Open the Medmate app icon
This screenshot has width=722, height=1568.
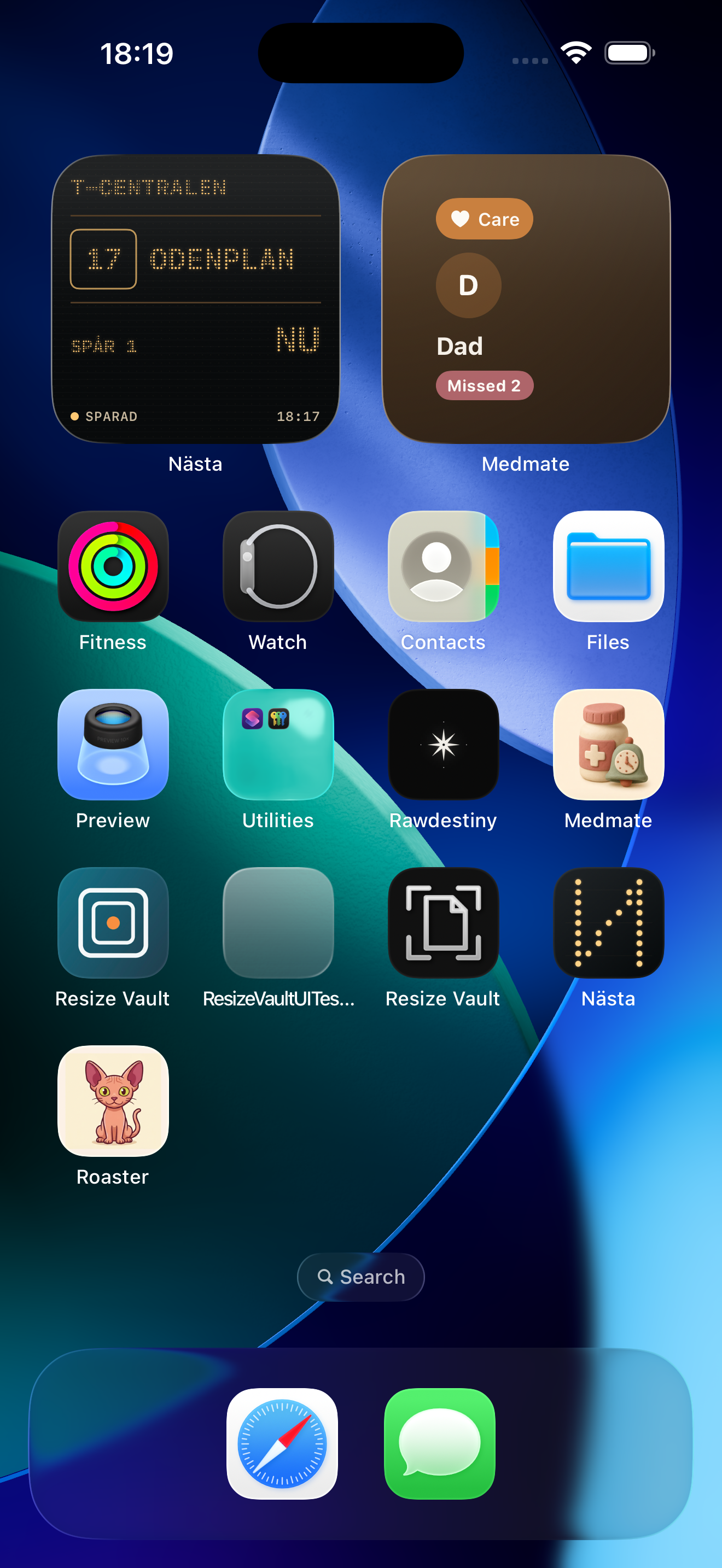pos(608,745)
